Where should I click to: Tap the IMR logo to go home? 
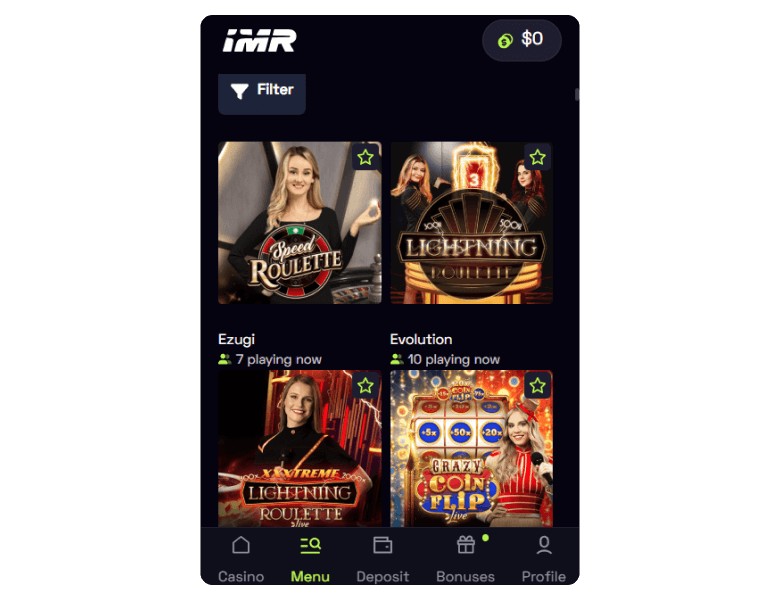point(259,41)
